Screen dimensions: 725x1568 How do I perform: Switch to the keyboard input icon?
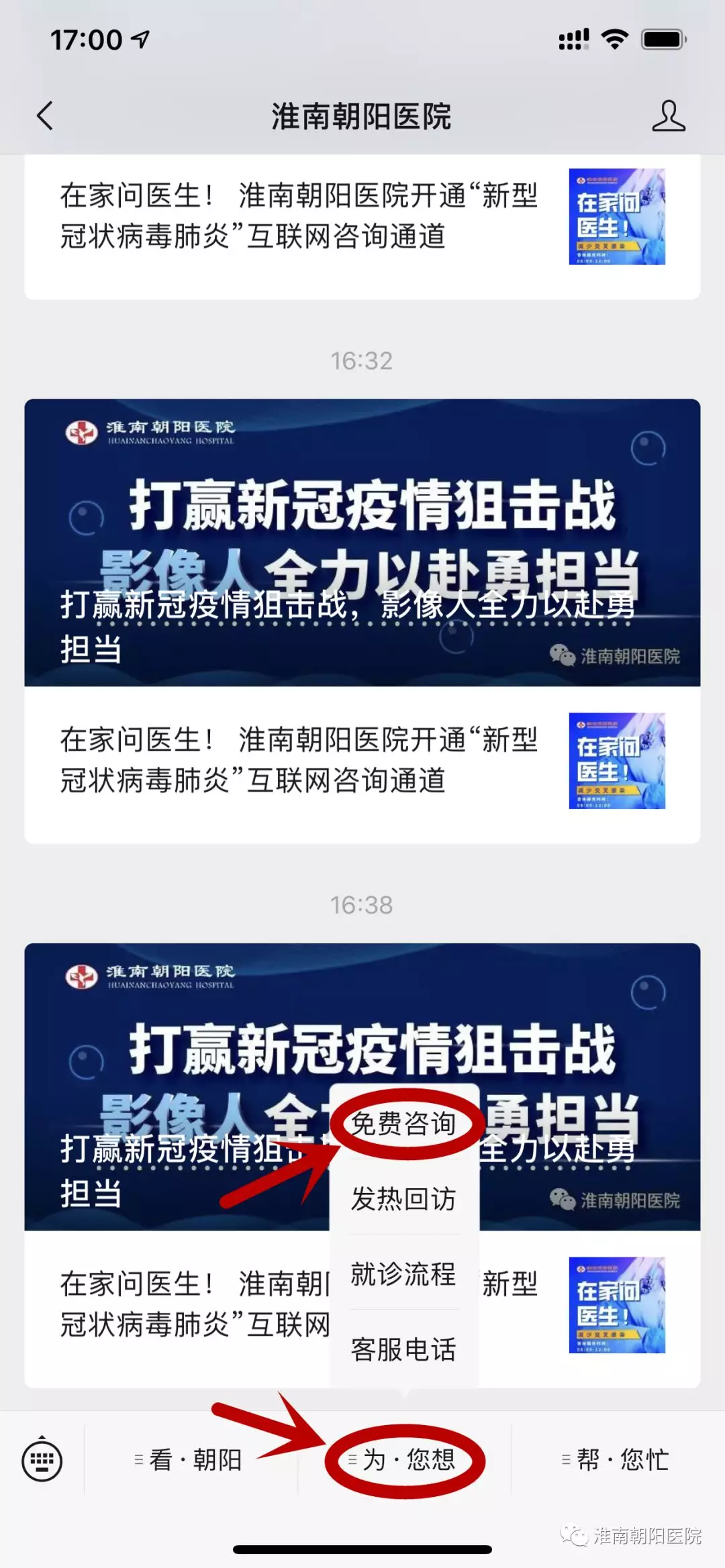click(42, 1460)
